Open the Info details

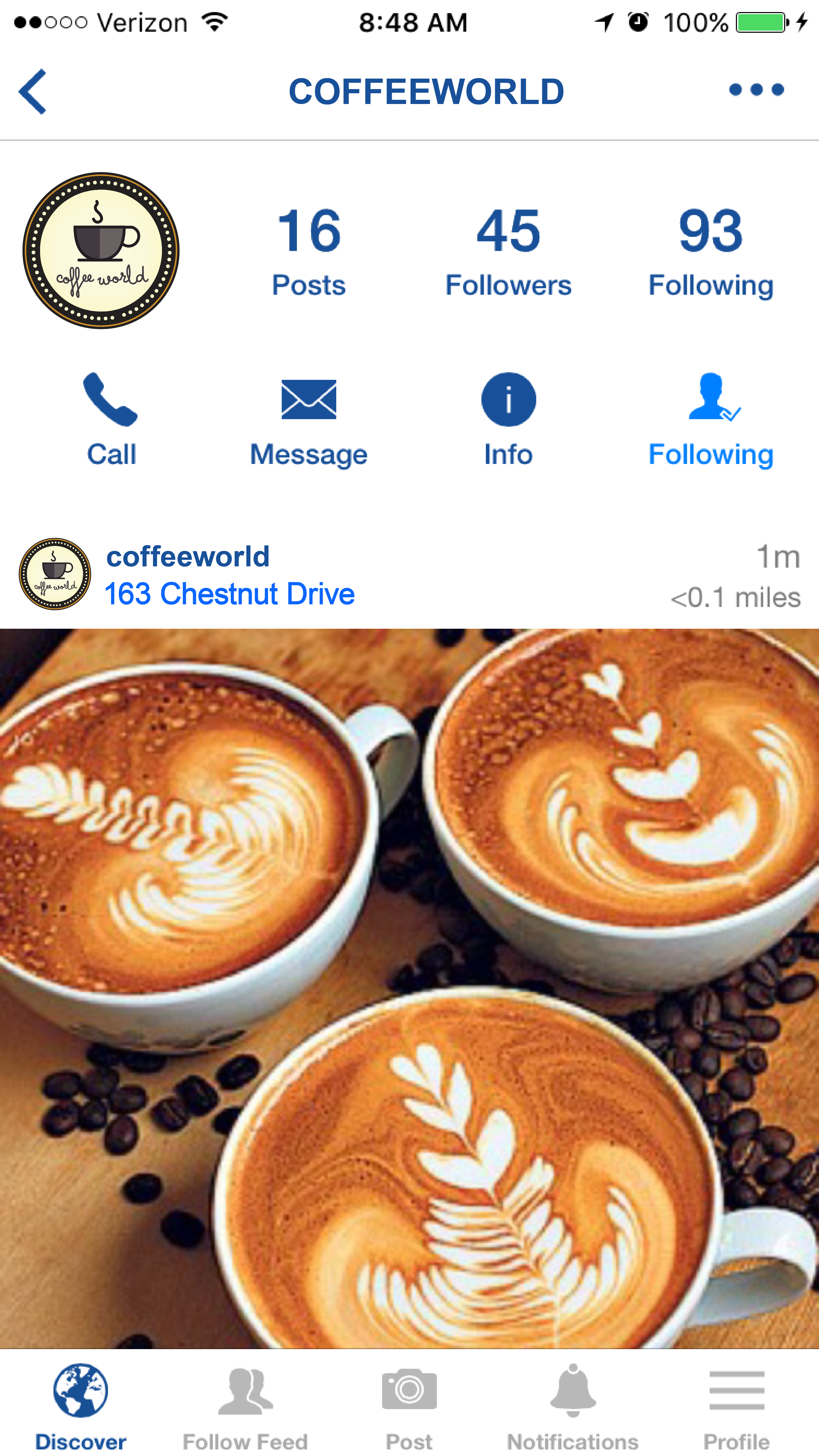click(508, 419)
